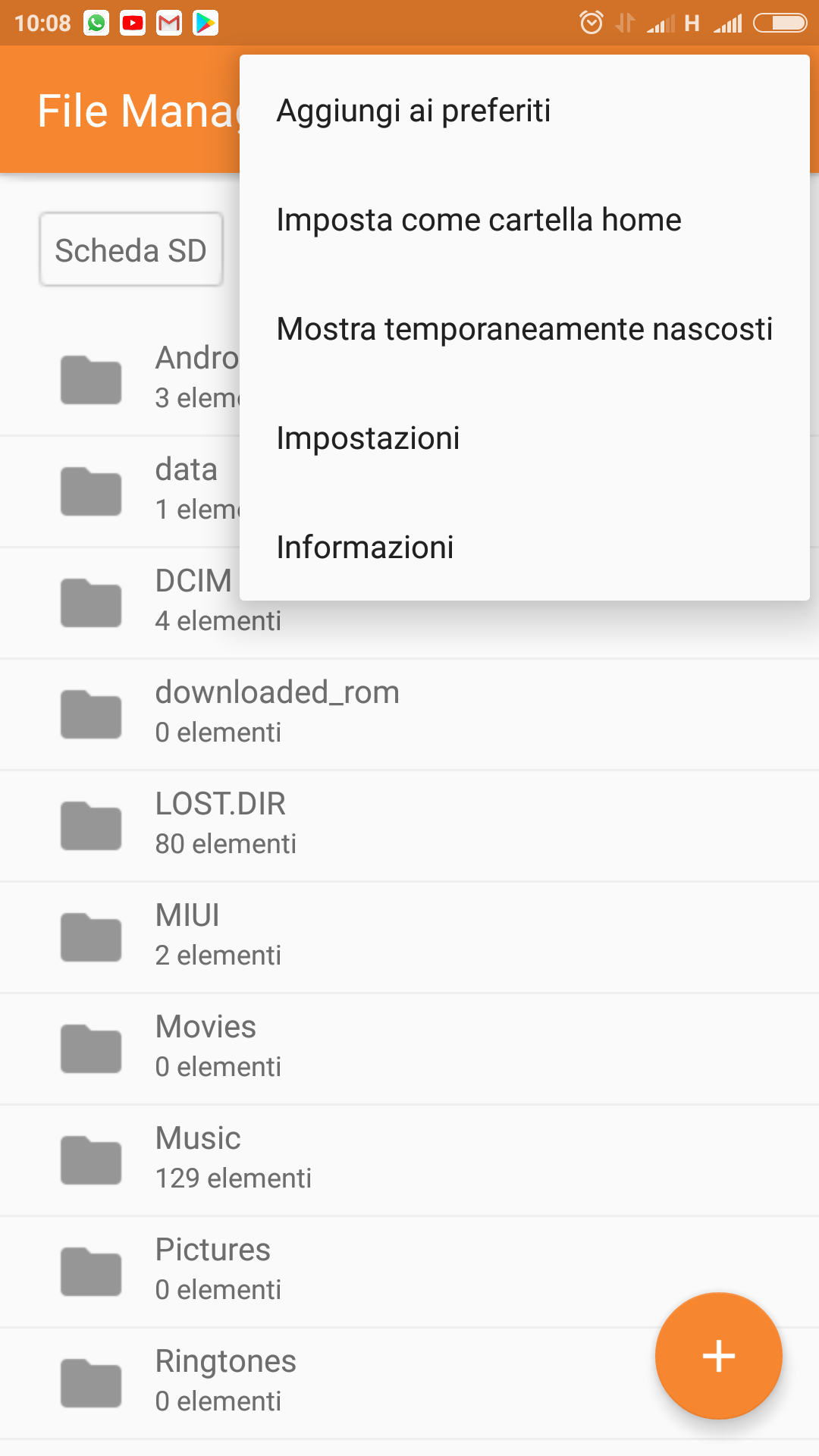The width and height of the screenshot is (819, 1456).
Task: Open the MIUI folder
Action: tap(409, 937)
